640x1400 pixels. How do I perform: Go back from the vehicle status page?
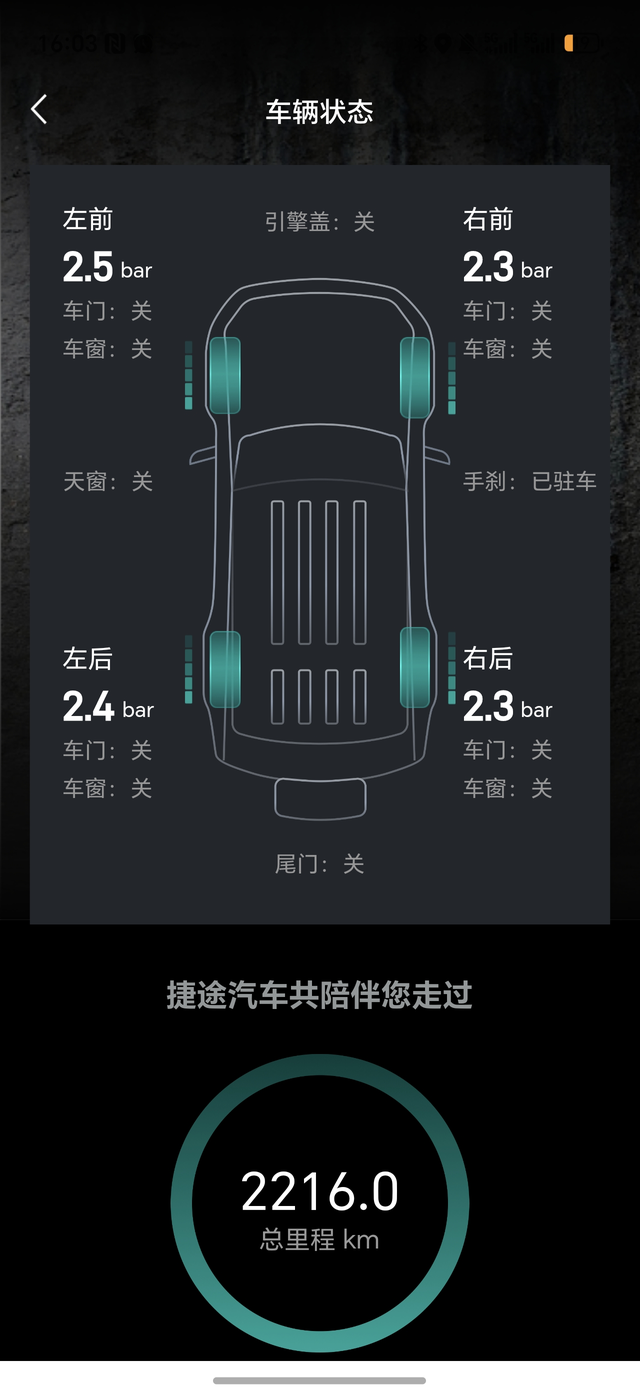click(39, 109)
